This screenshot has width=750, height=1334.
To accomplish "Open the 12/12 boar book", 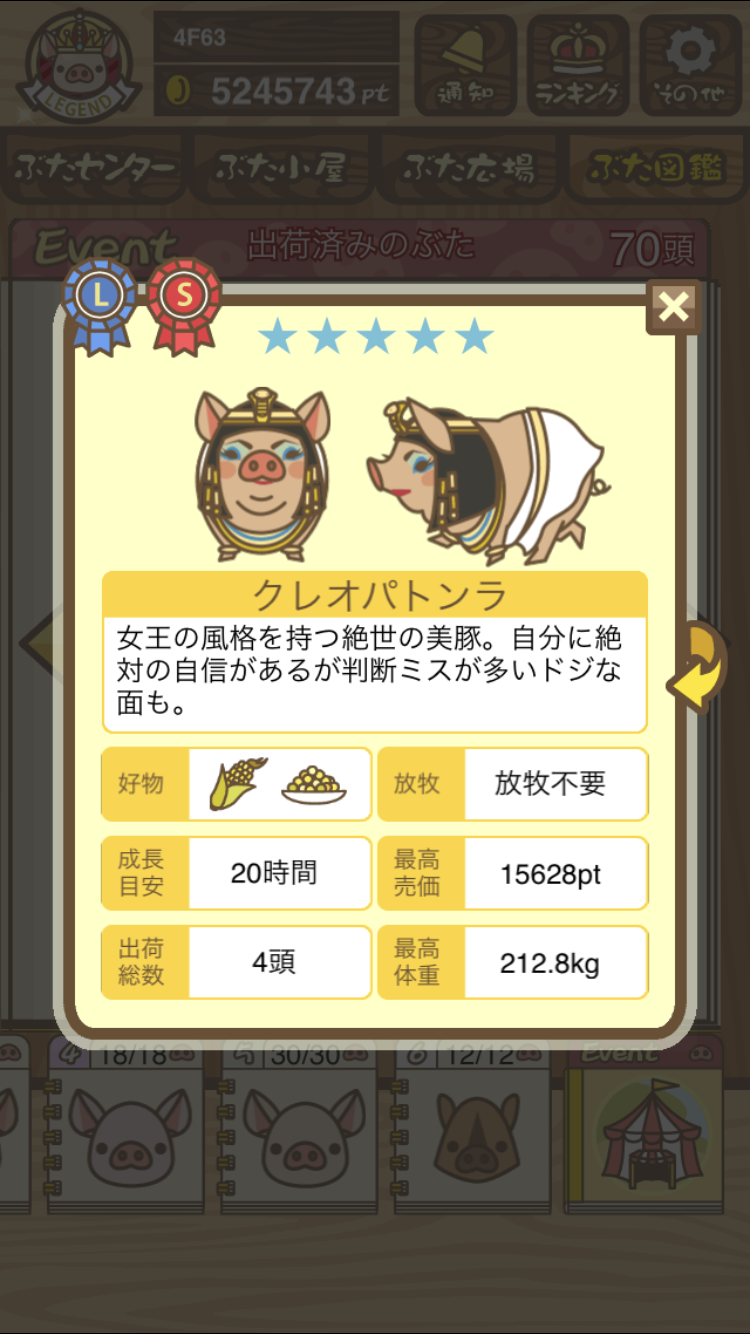I will click(x=477, y=1125).
